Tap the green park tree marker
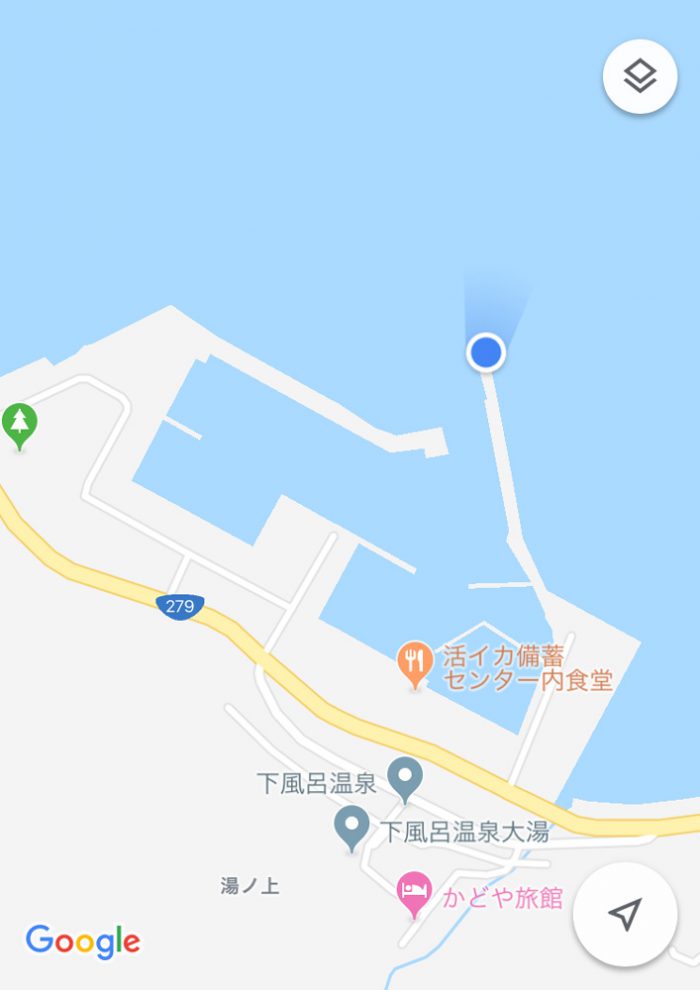Viewport: 700px width, 990px height. click(19, 423)
